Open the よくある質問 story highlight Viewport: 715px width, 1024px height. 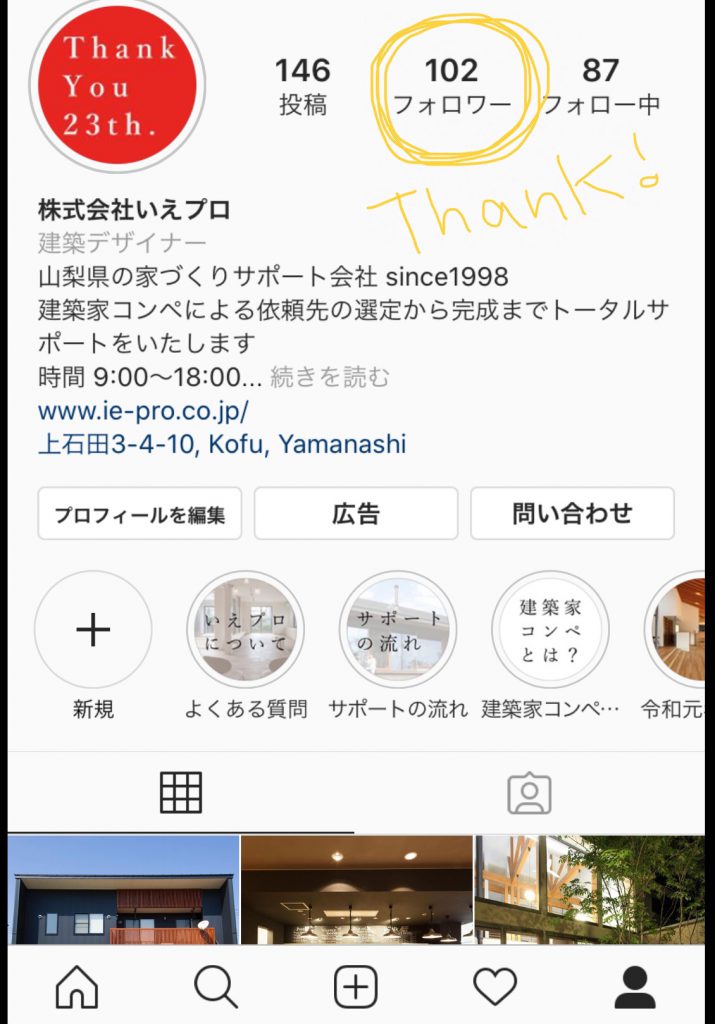point(245,630)
